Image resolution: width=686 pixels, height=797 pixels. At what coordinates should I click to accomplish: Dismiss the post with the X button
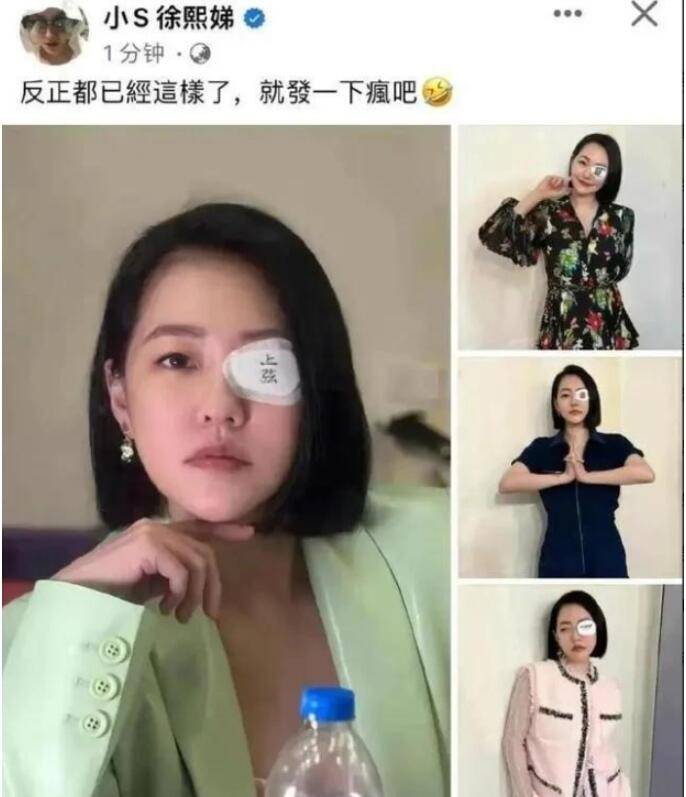click(x=645, y=15)
